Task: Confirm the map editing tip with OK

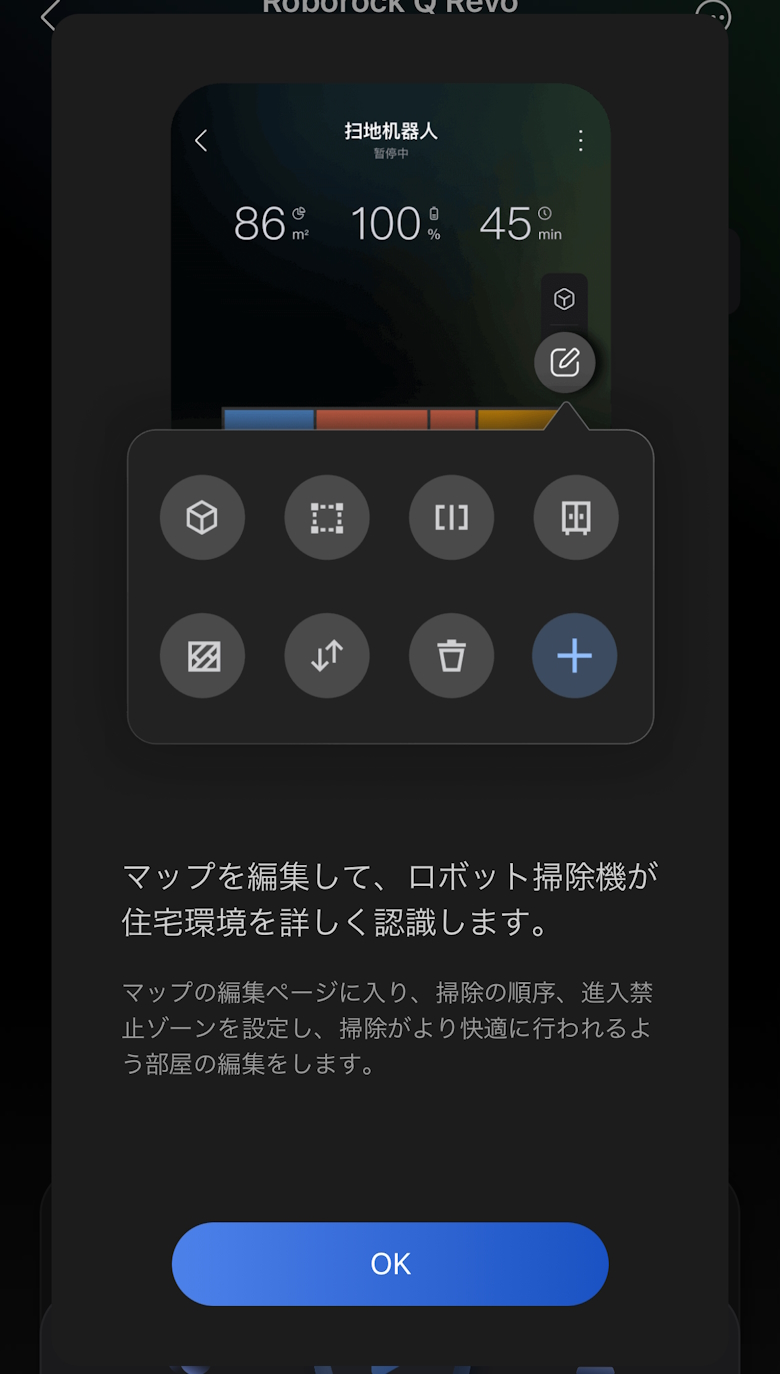Action: tap(390, 1263)
